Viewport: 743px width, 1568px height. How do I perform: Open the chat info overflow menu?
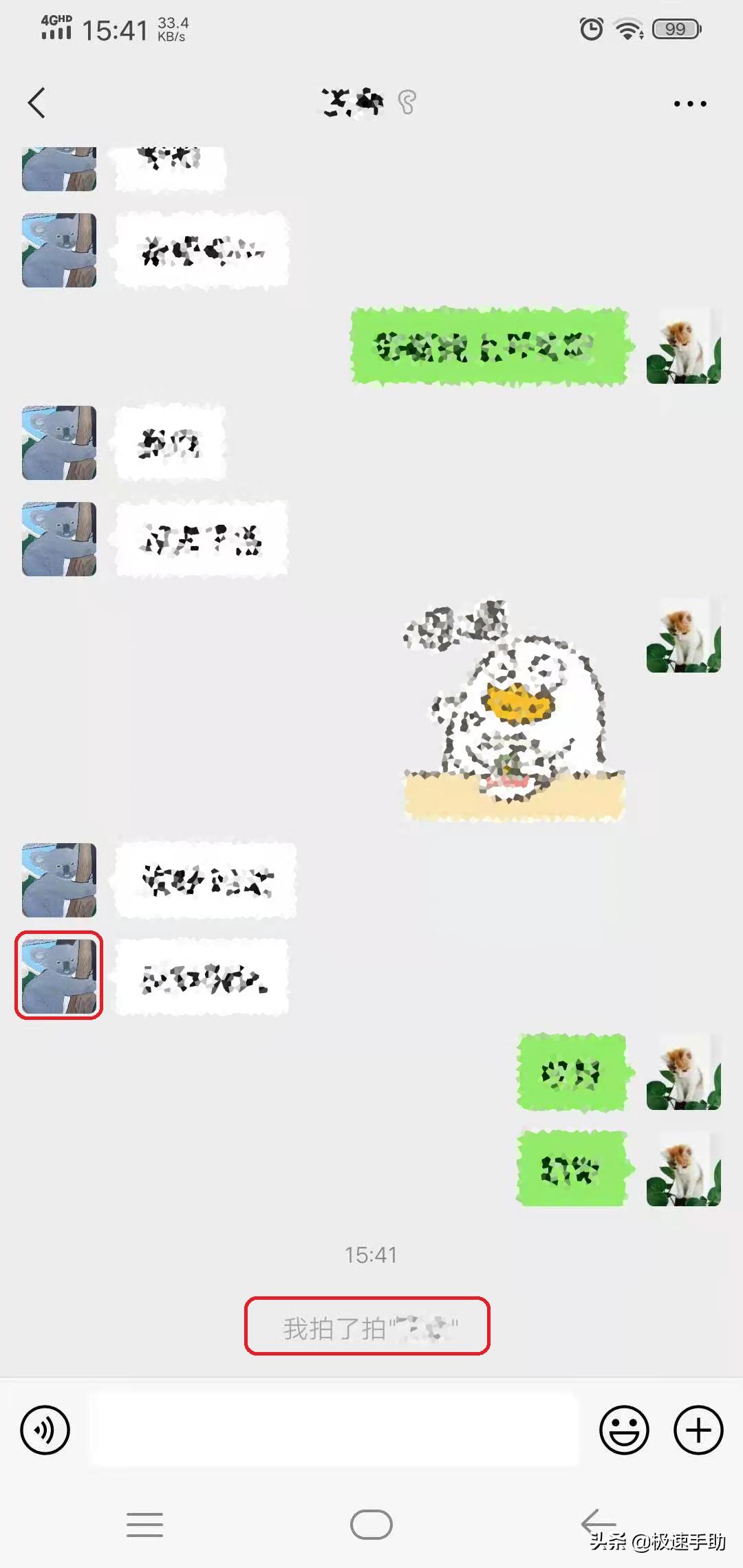coord(689,104)
